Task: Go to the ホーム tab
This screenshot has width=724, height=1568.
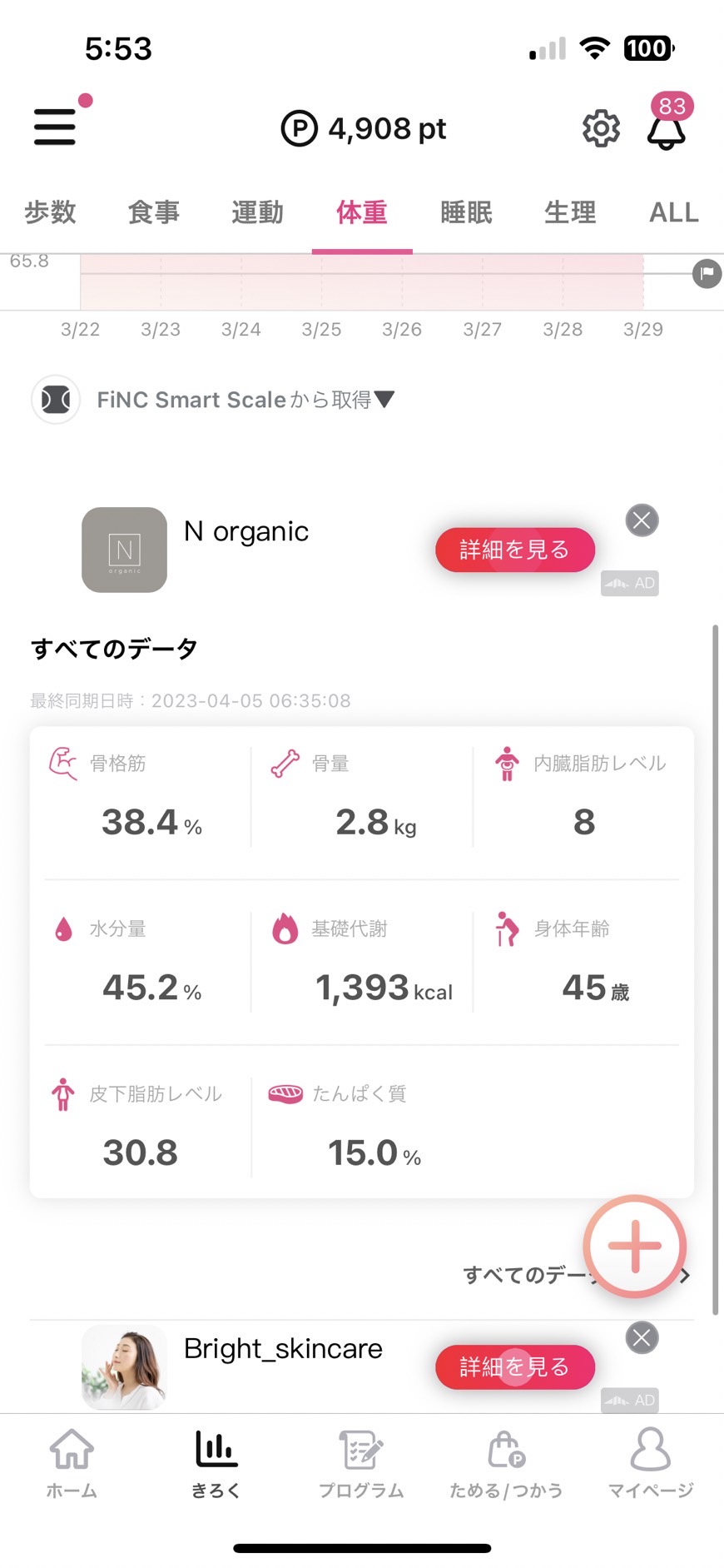Action: tap(72, 1463)
